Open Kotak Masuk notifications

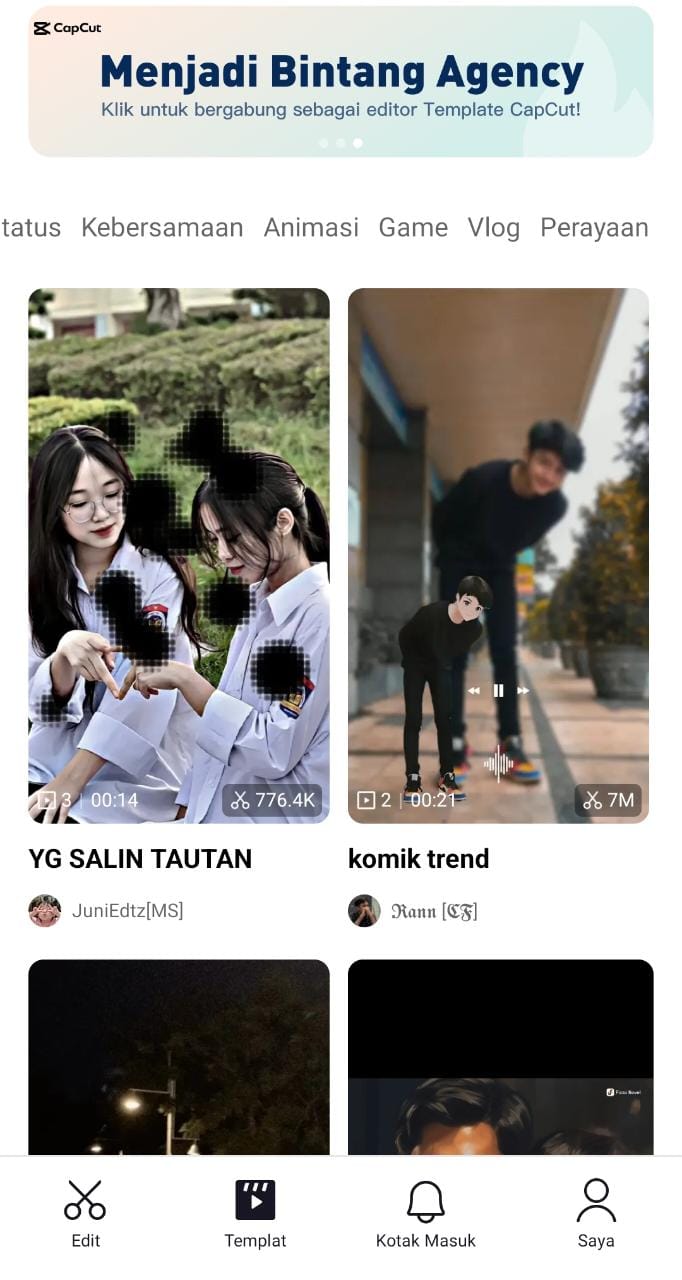pyautogui.click(x=426, y=1212)
